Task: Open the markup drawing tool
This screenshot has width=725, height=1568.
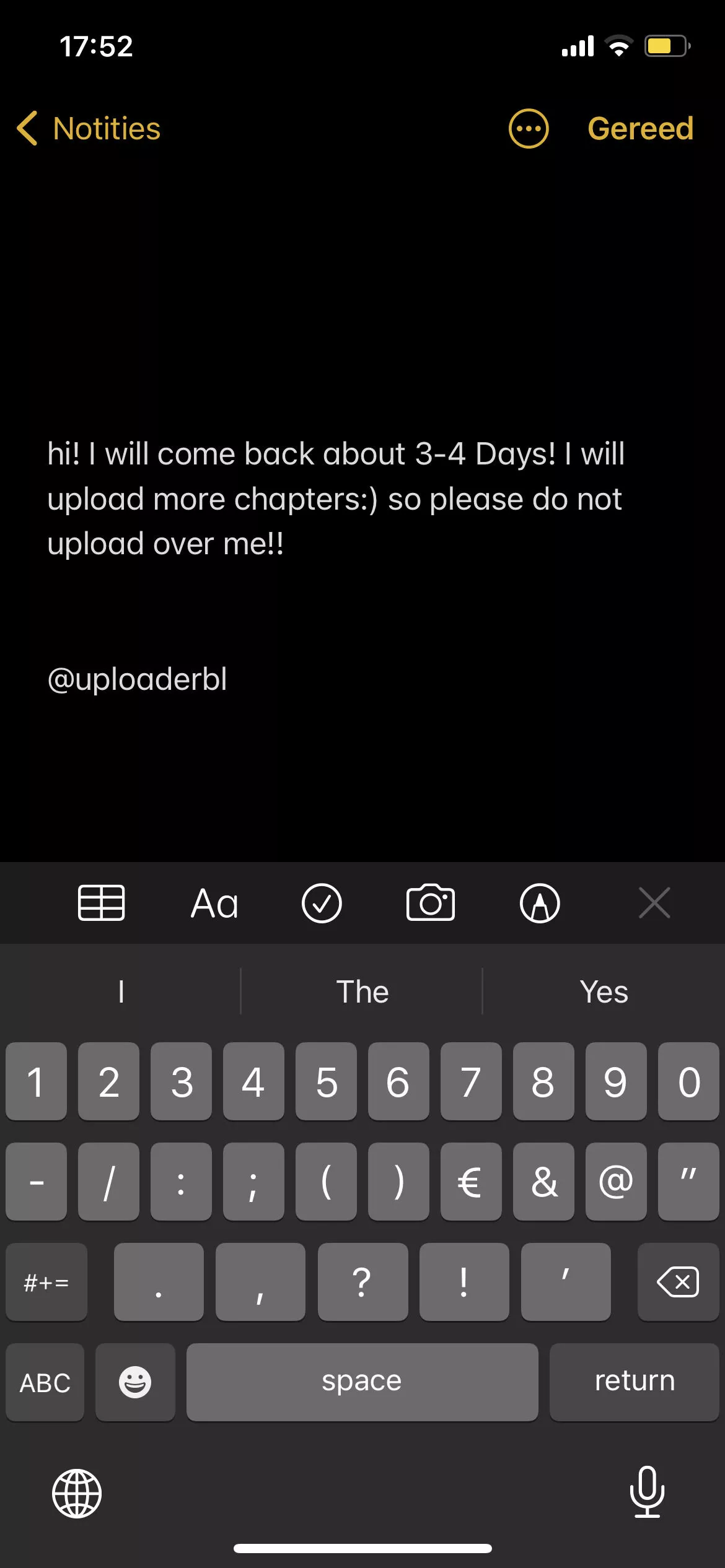Action: 540,903
